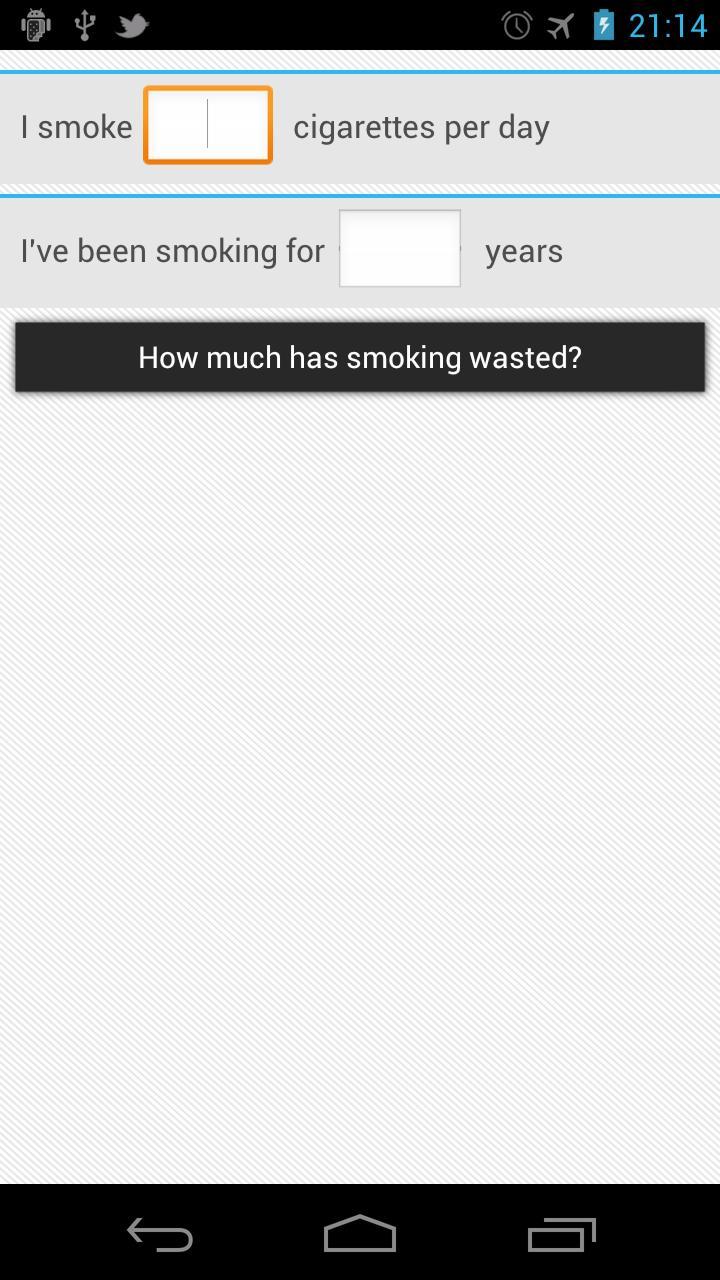720x1280 pixels.
Task: Tap the blue divider above the first row
Action: (360, 69)
